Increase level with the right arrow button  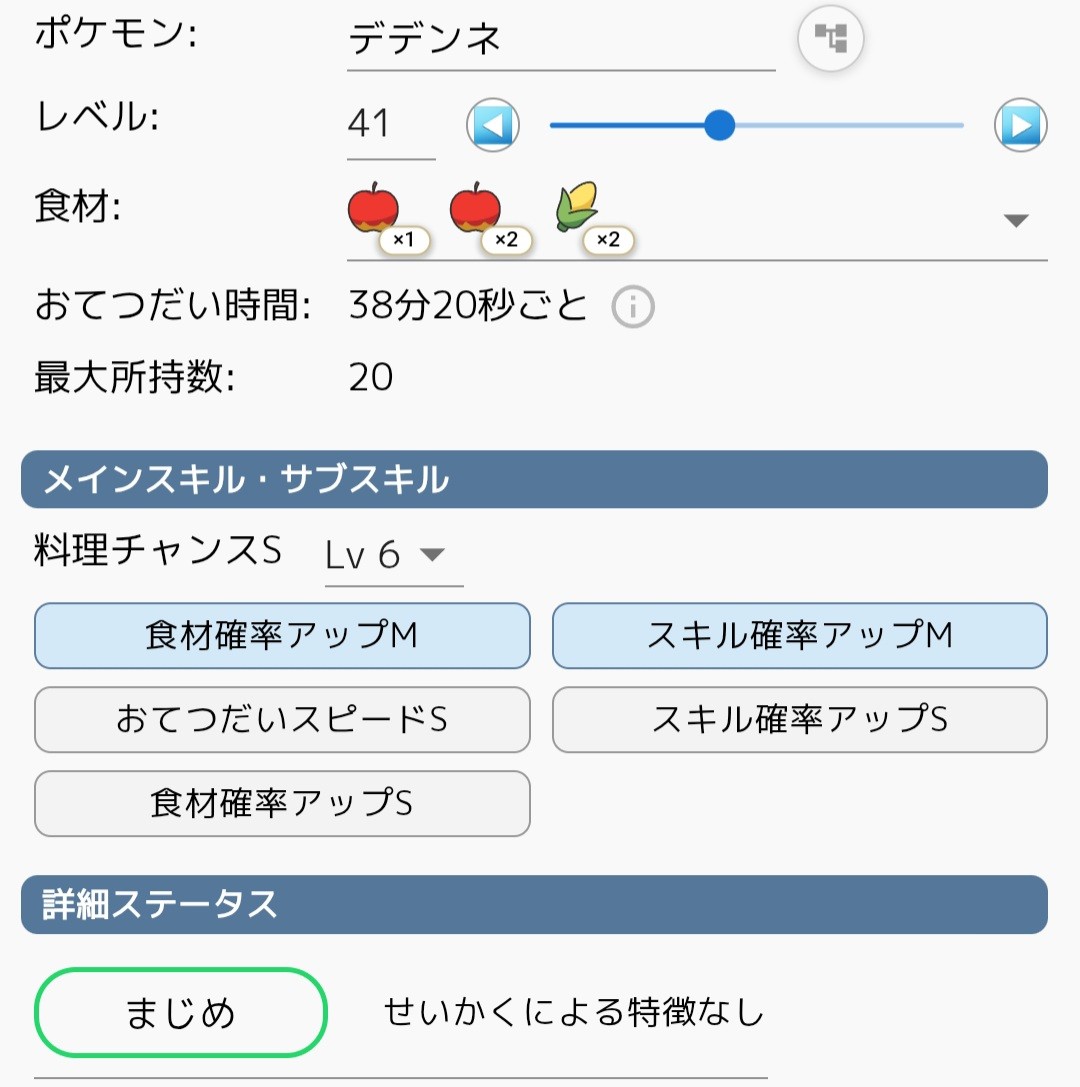pyautogui.click(x=1020, y=126)
